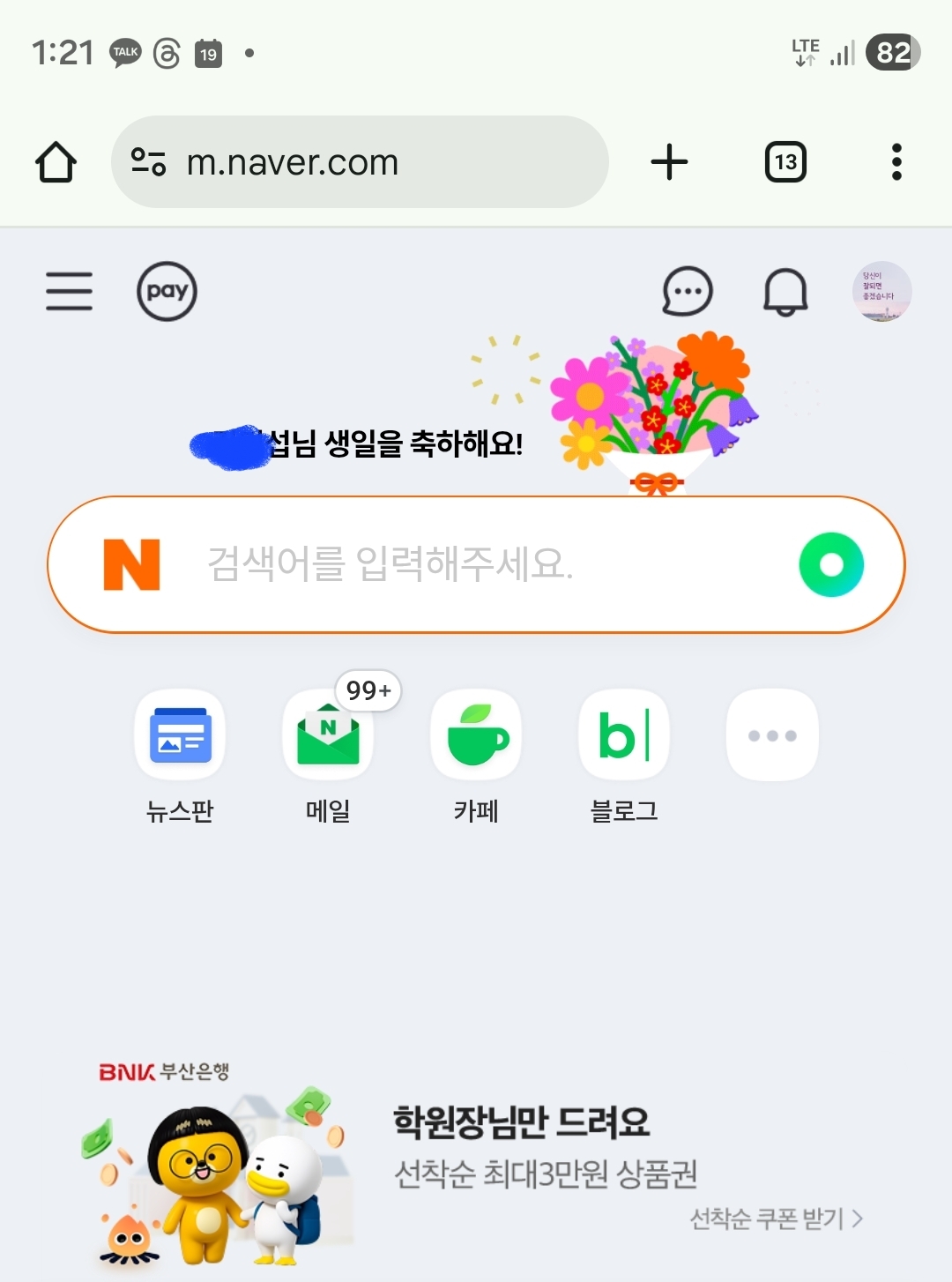Open the profile avatar
Viewport: 952px width, 1282px height.
pos(881,291)
